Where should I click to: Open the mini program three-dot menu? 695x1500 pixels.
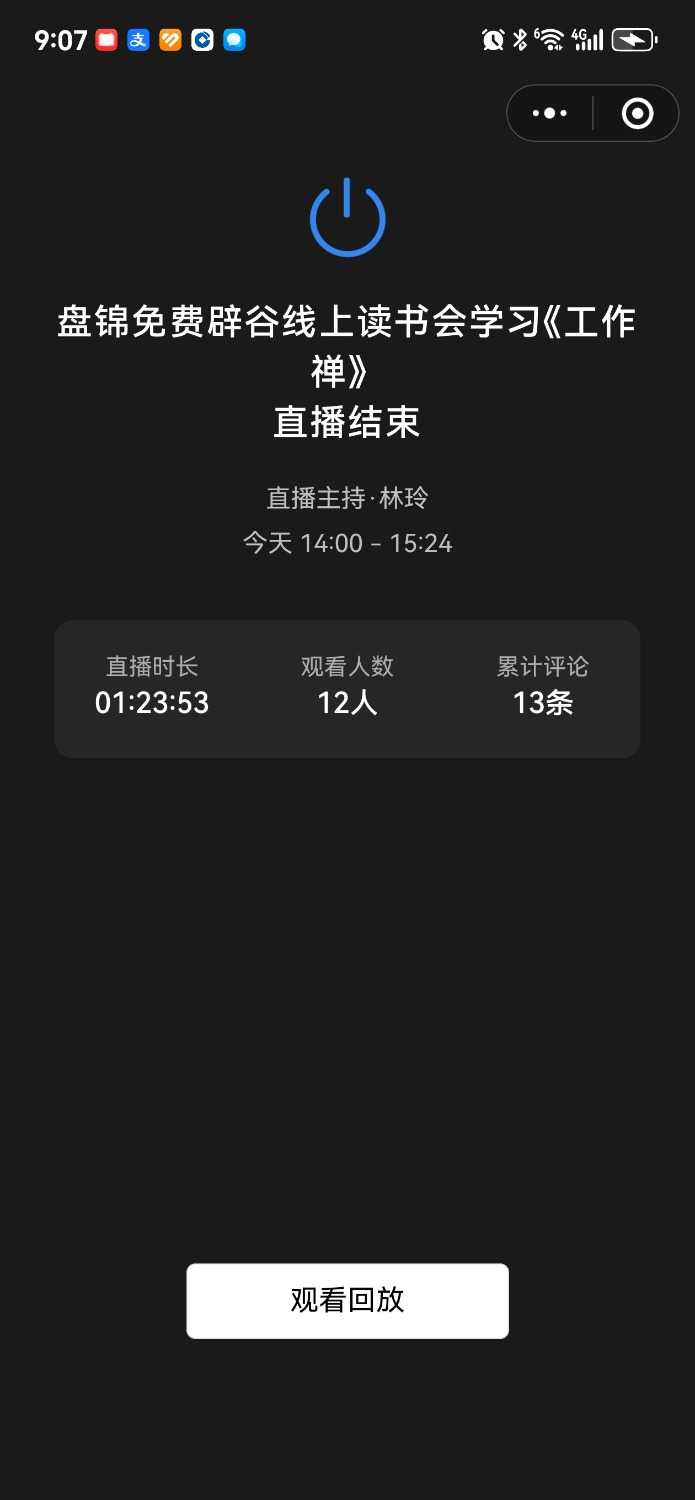pos(550,114)
